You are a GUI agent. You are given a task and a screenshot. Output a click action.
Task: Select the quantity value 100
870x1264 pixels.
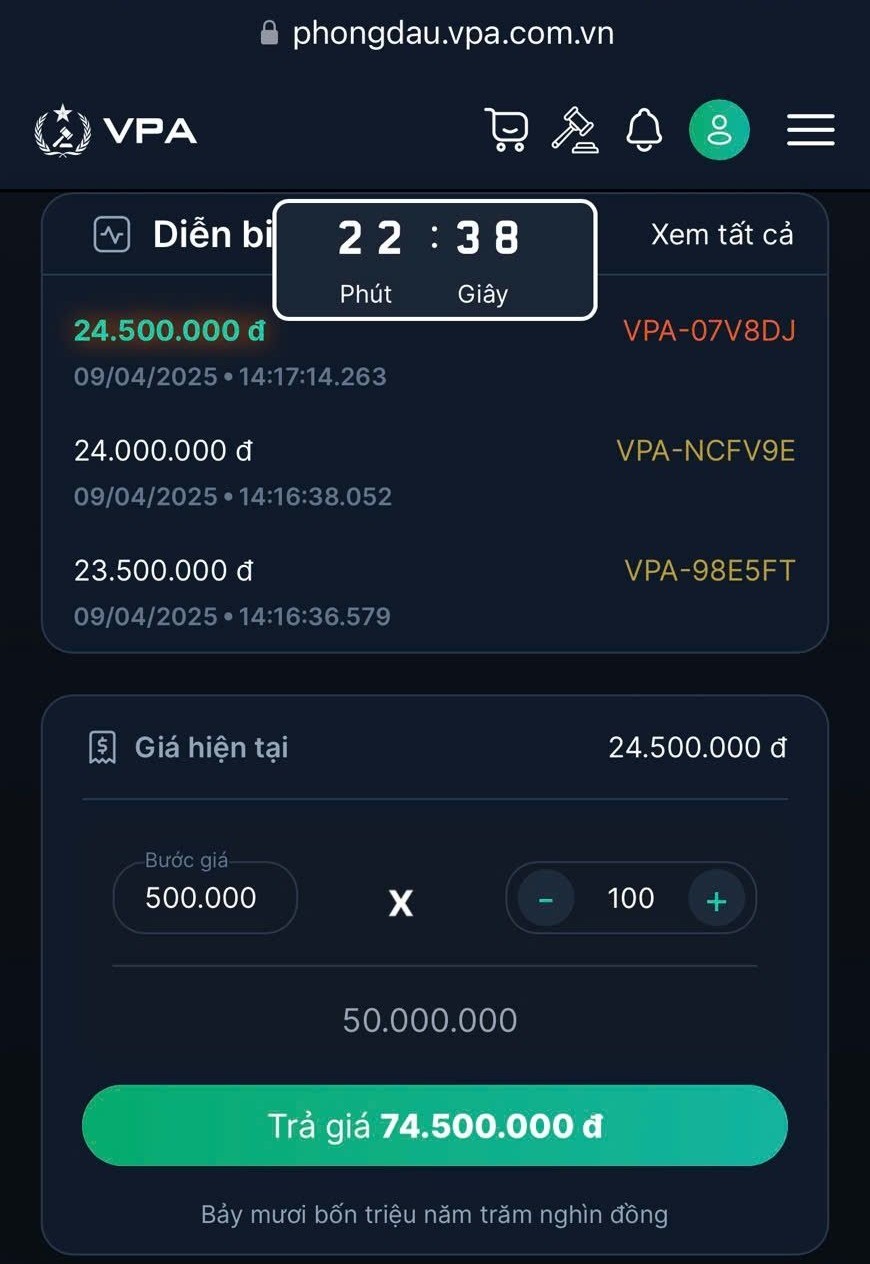coord(629,898)
